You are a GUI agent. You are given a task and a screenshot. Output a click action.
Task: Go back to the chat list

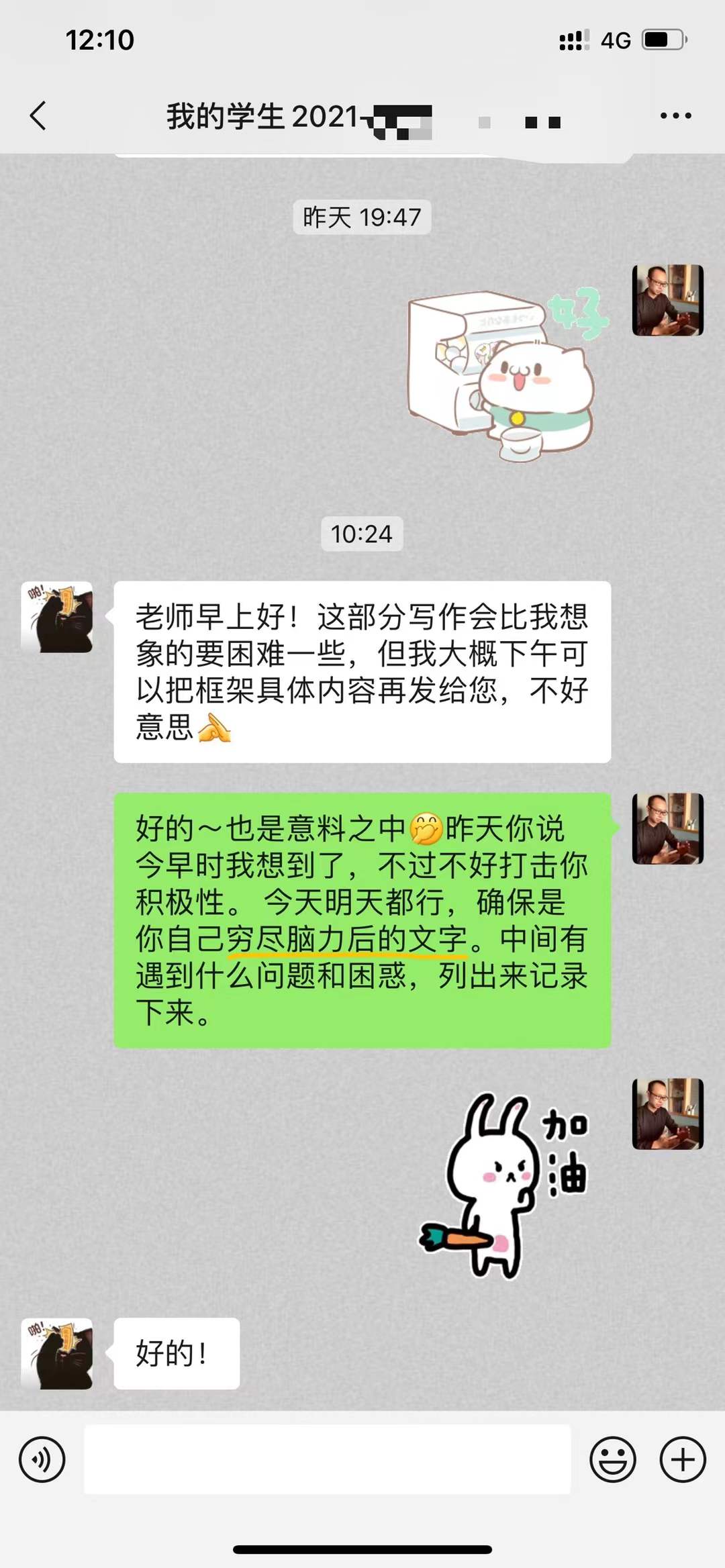tap(38, 116)
